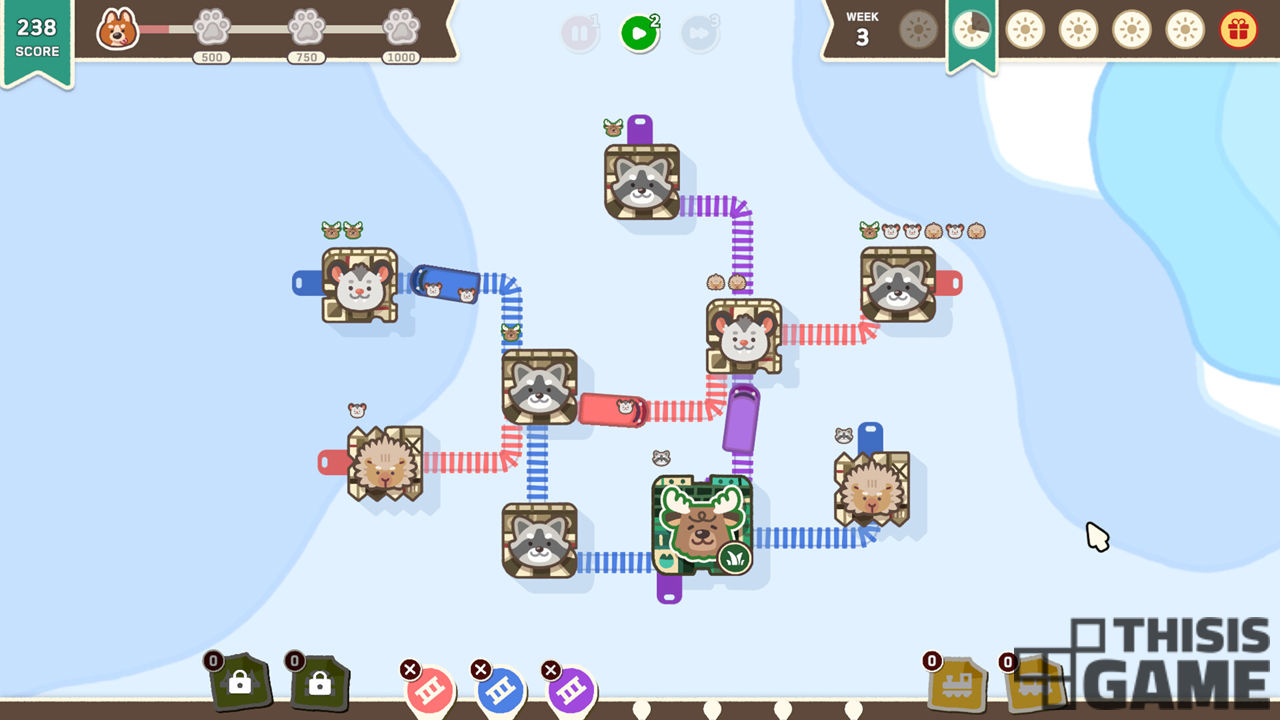Select the normal play speed button

638,33
